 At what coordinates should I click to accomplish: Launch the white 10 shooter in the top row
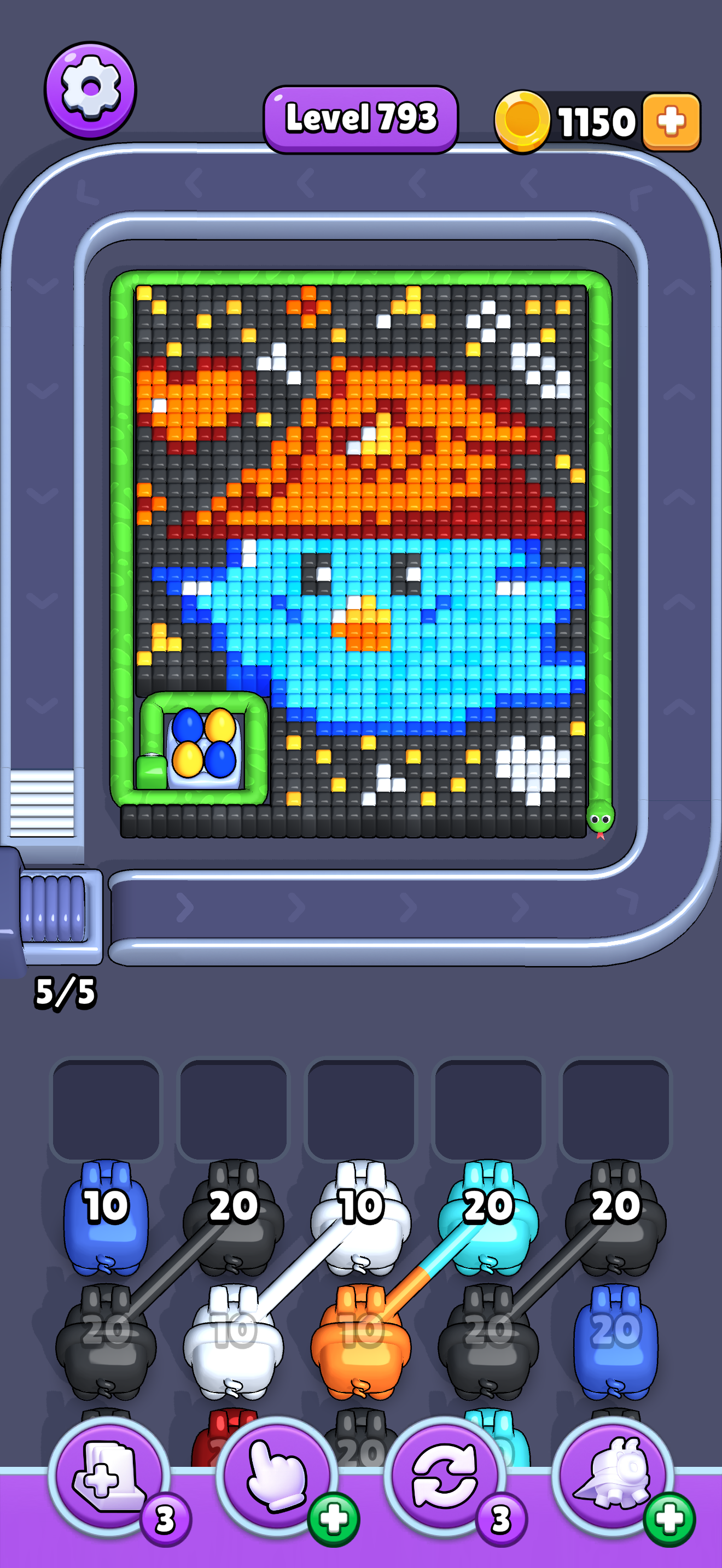pos(361,1218)
